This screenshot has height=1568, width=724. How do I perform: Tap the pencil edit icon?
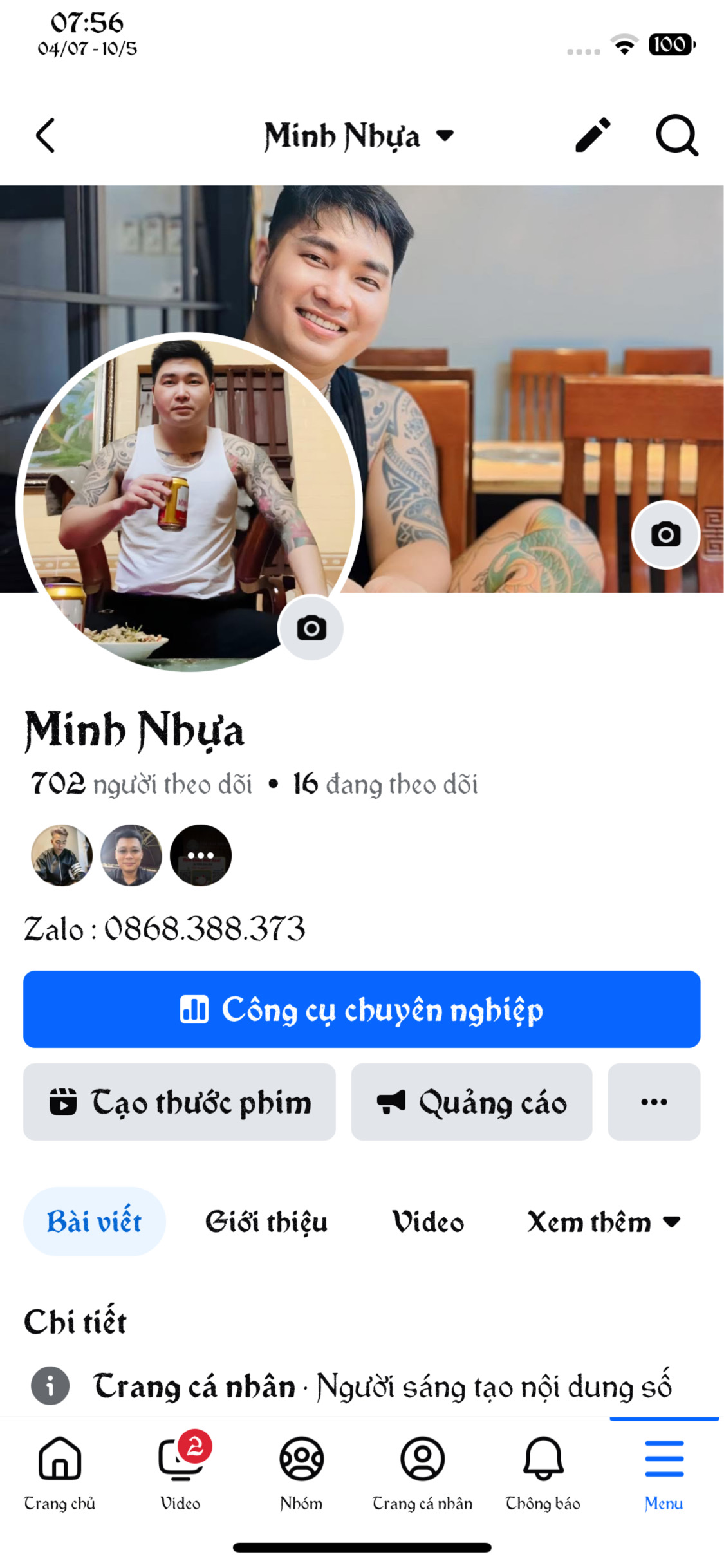[x=592, y=135]
